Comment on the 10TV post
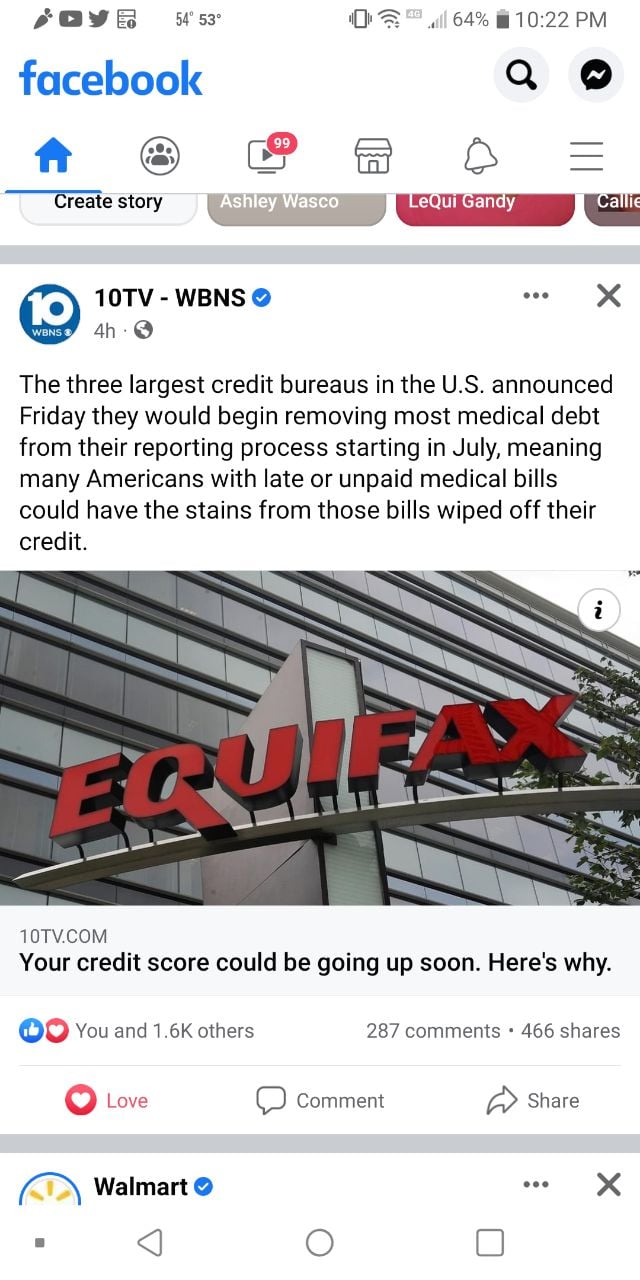640x1280 pixels. (x=320, y=1100)
